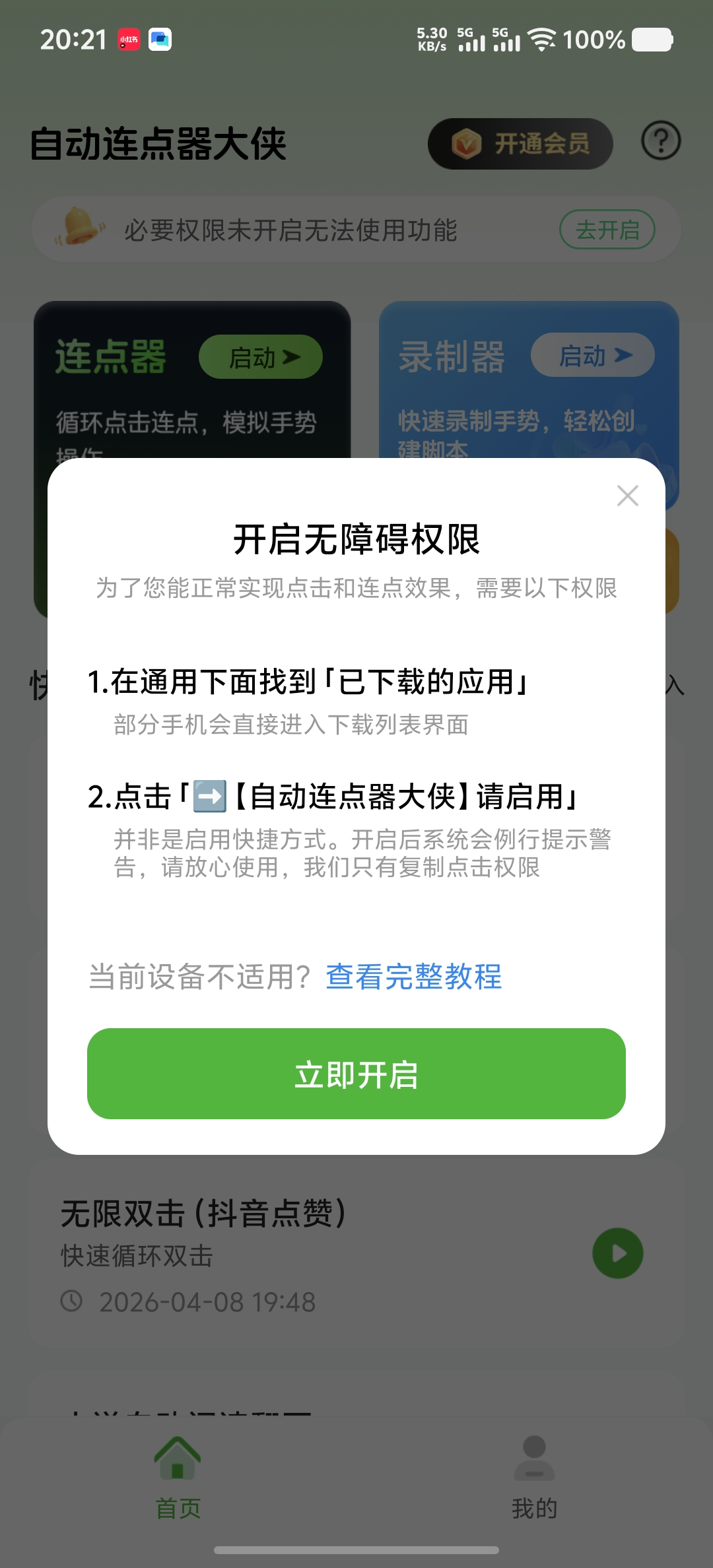Tap 启动 on the 录制器 card

(x=592, y=355)
